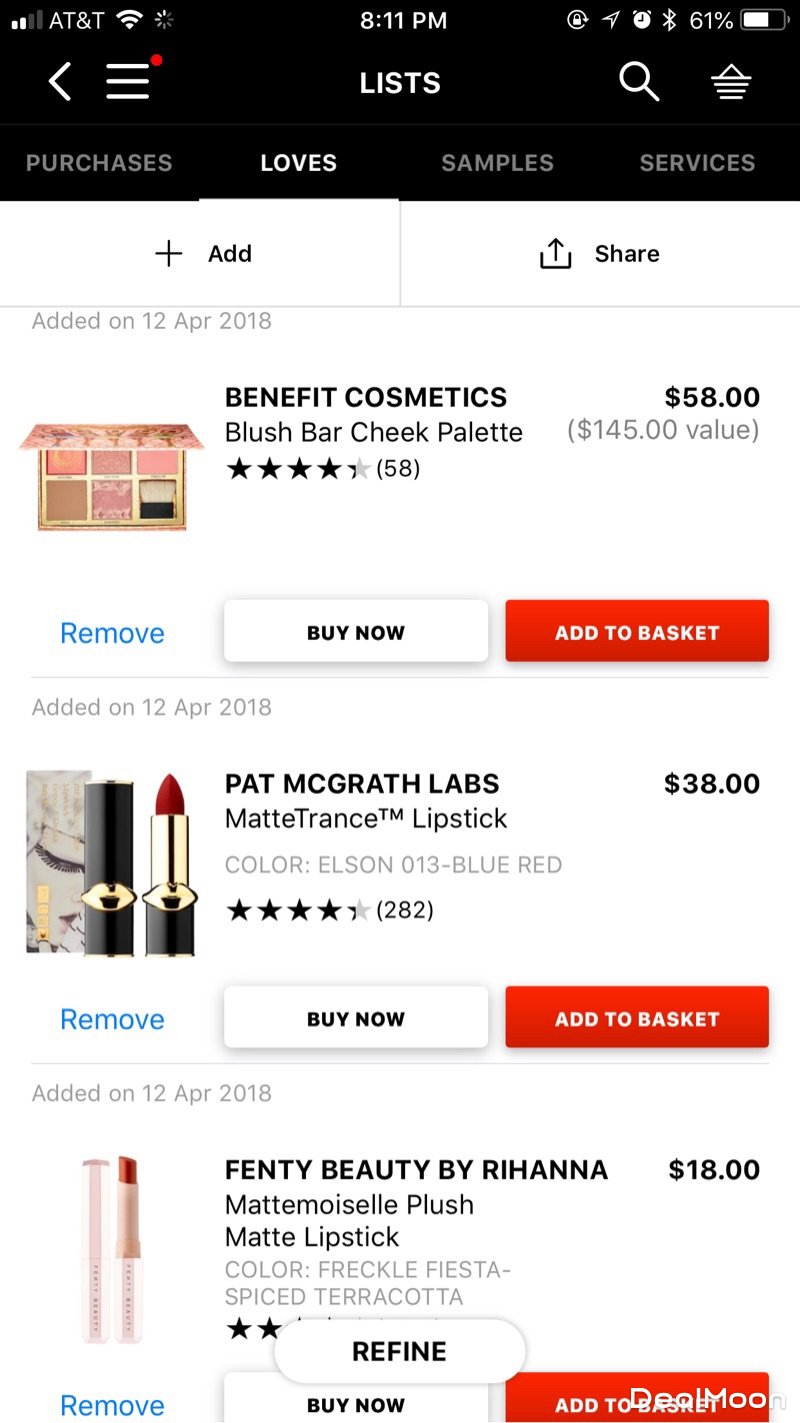
Task: Open search from the top bar
Action: coord(638,82)
